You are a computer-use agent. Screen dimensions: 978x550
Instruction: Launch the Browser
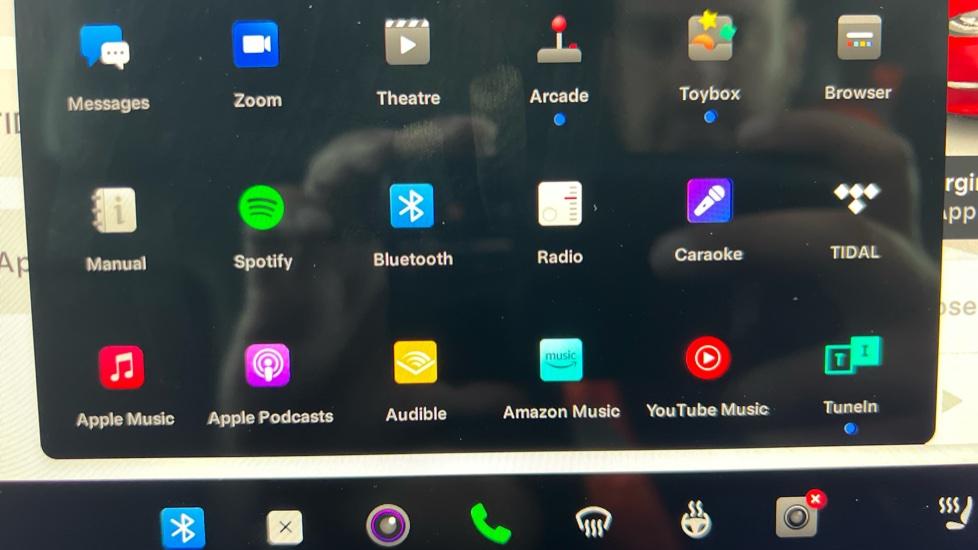tap(858, 38)
